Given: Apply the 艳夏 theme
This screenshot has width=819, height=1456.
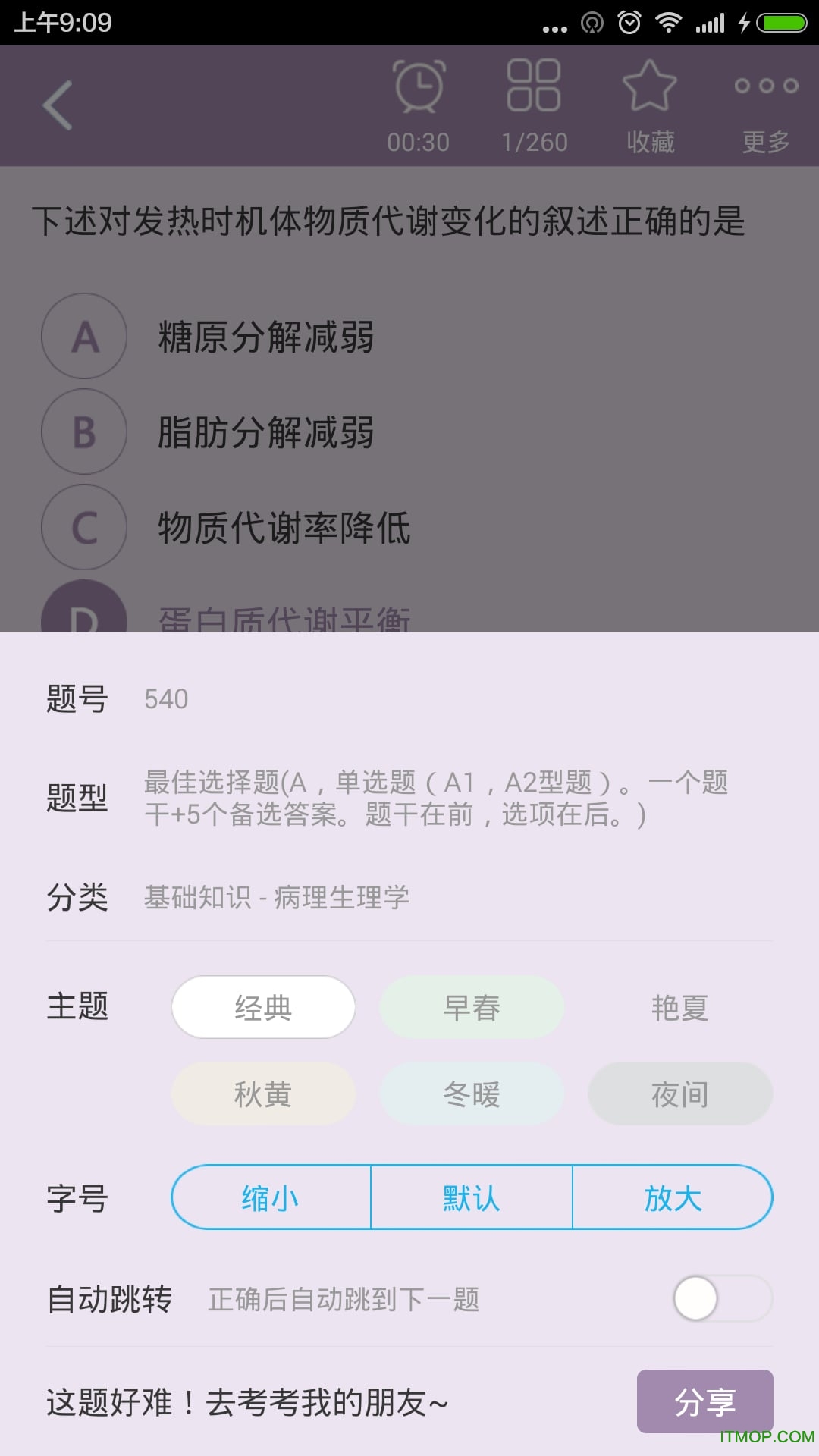Looking at the screenshot, I should (679, 1007).
